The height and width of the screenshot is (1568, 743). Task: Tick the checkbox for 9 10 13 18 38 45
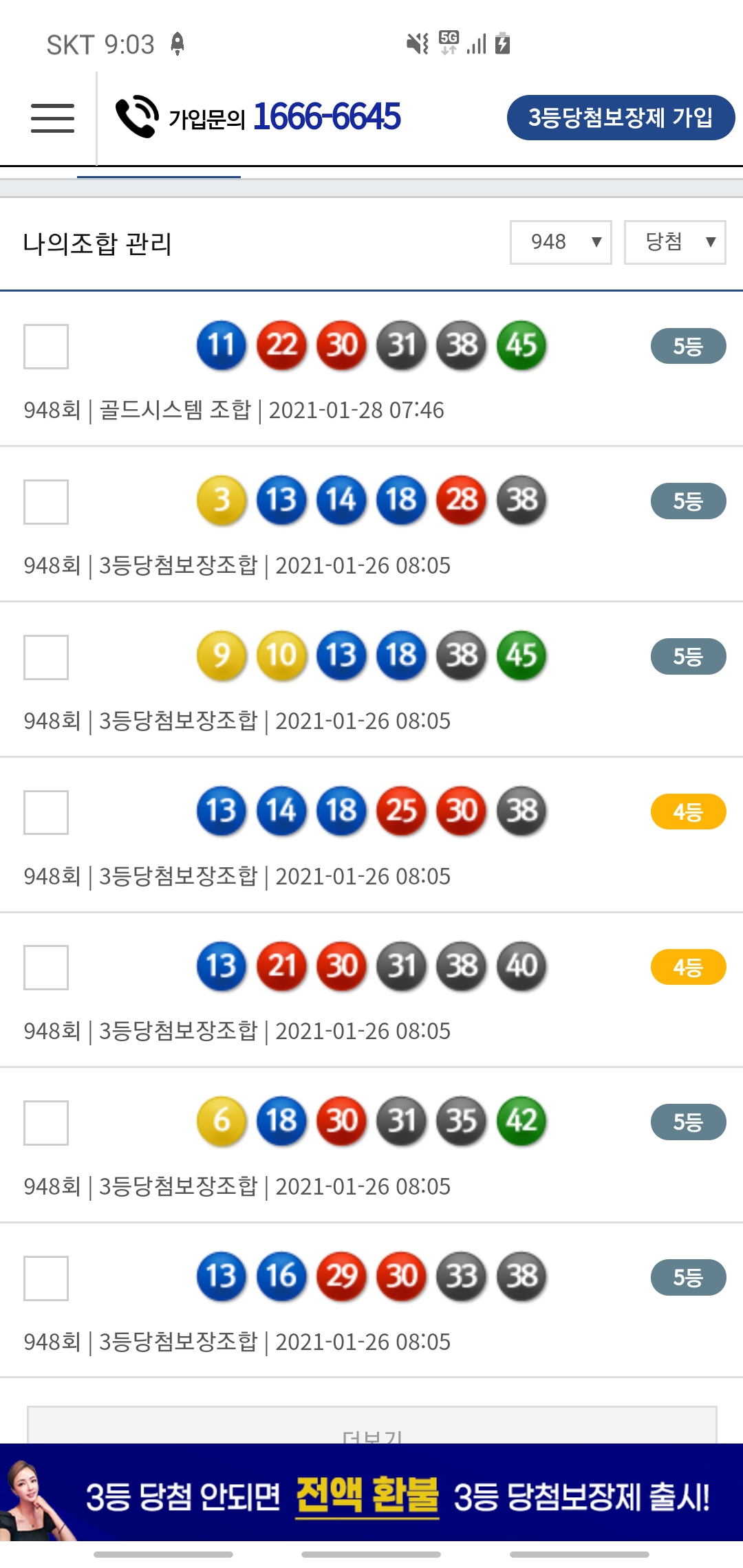point(46,657)
